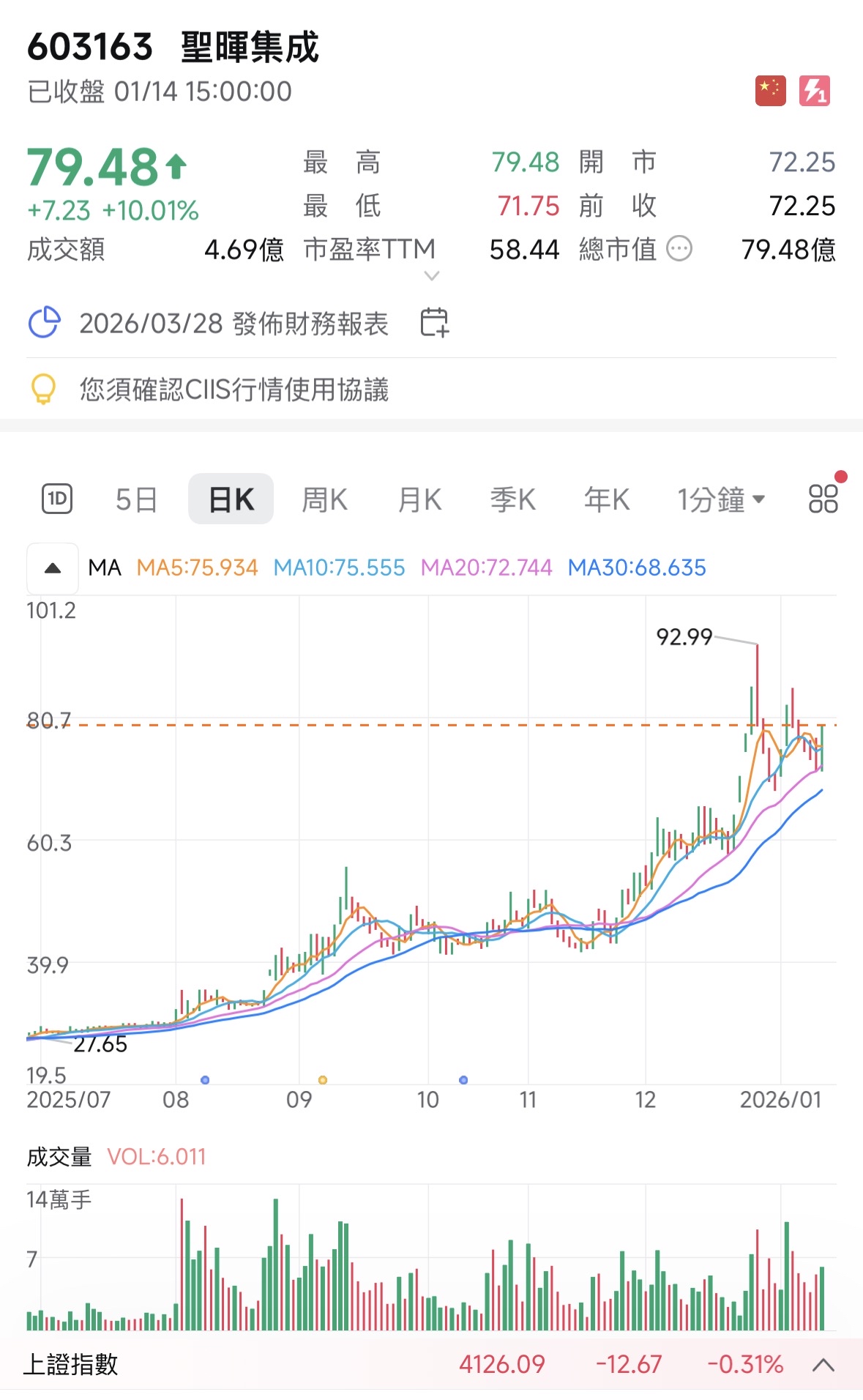Open the chart settings grid icon
The image size is (863, 1400).
823,499
